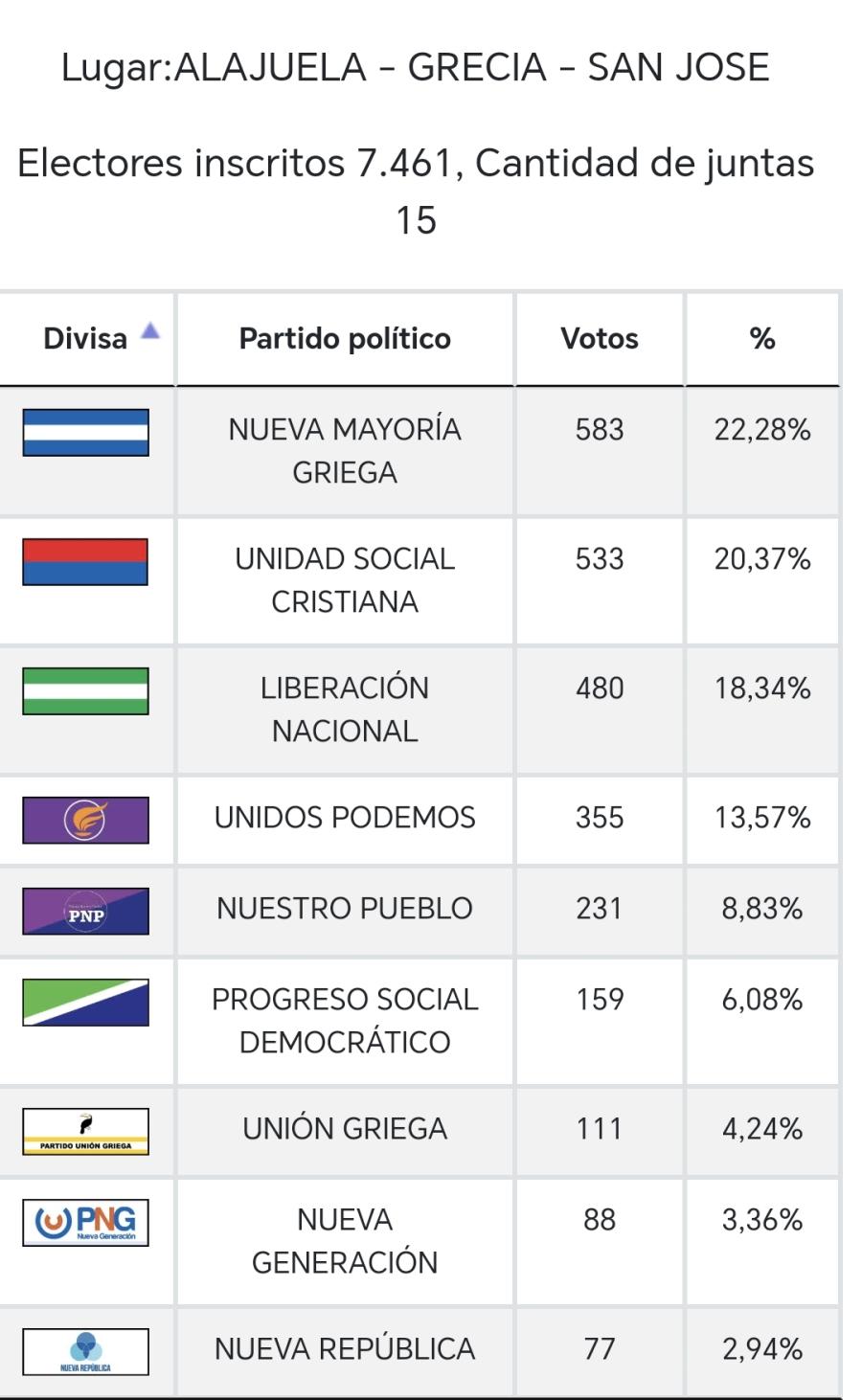Select the Partido político column header
862x1400 pixels.
[x=343, y=338]
